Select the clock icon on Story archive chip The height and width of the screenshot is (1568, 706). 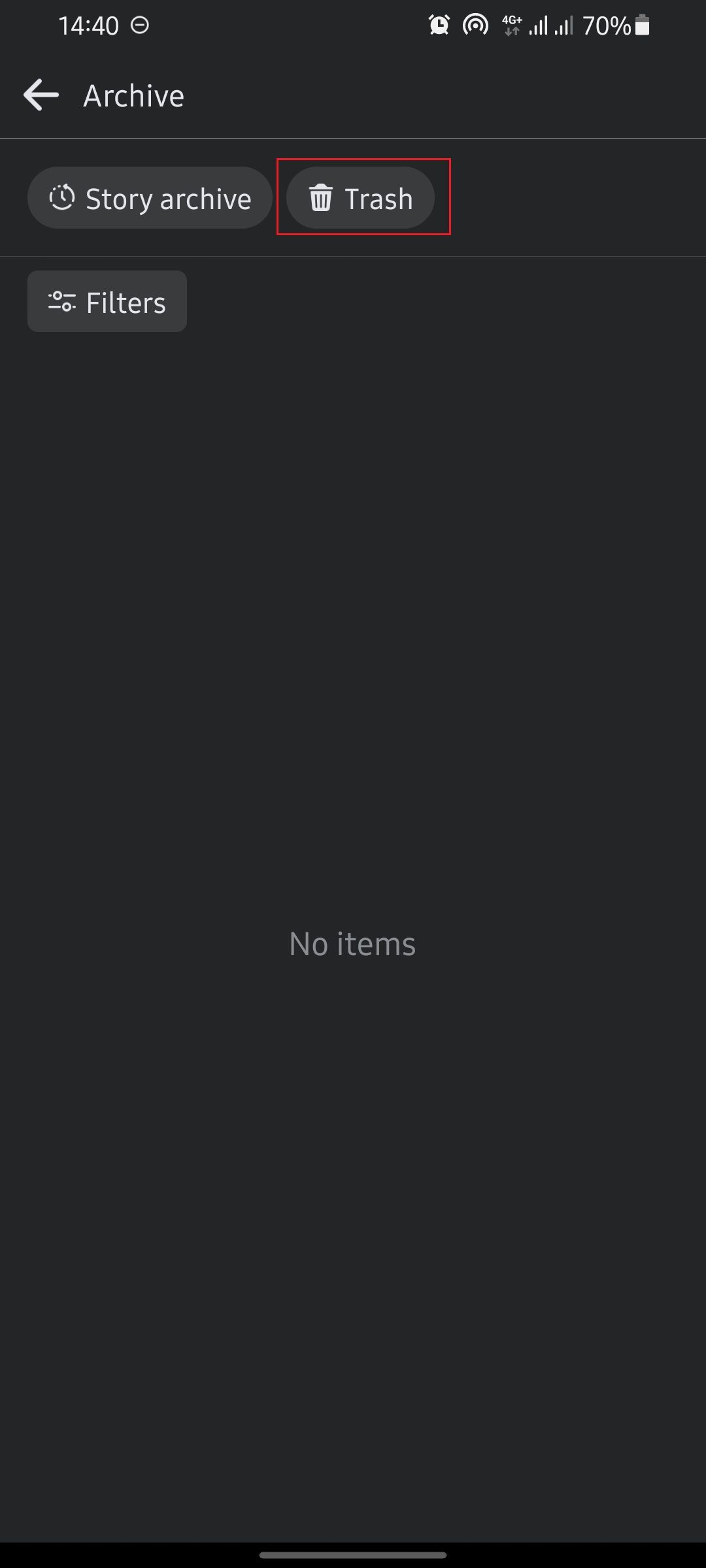click(63, 197)
